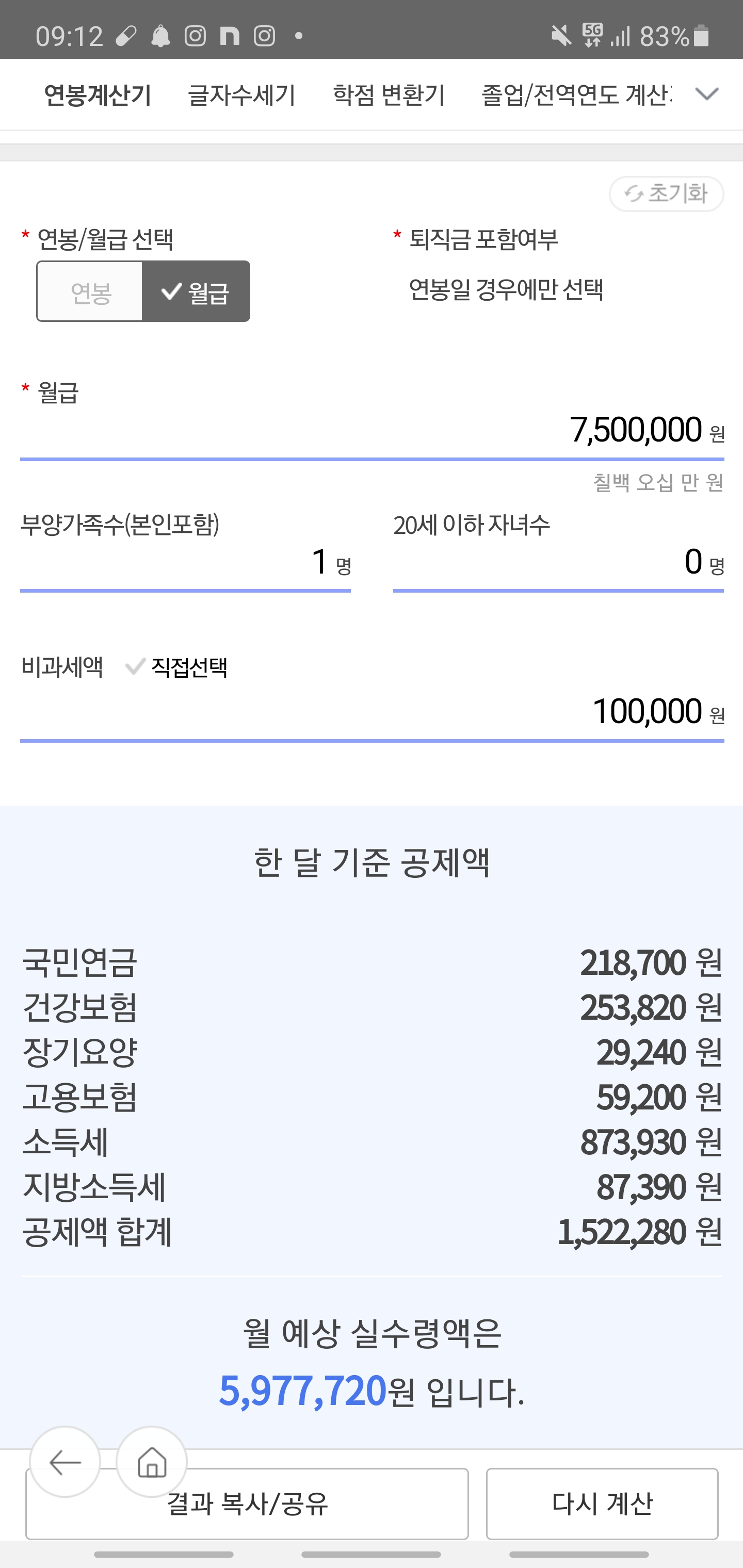Tap 결과 복사/공유 button
This screenshot has width=743, height=1568.
pyautogui.click(x=247, y=1504)
